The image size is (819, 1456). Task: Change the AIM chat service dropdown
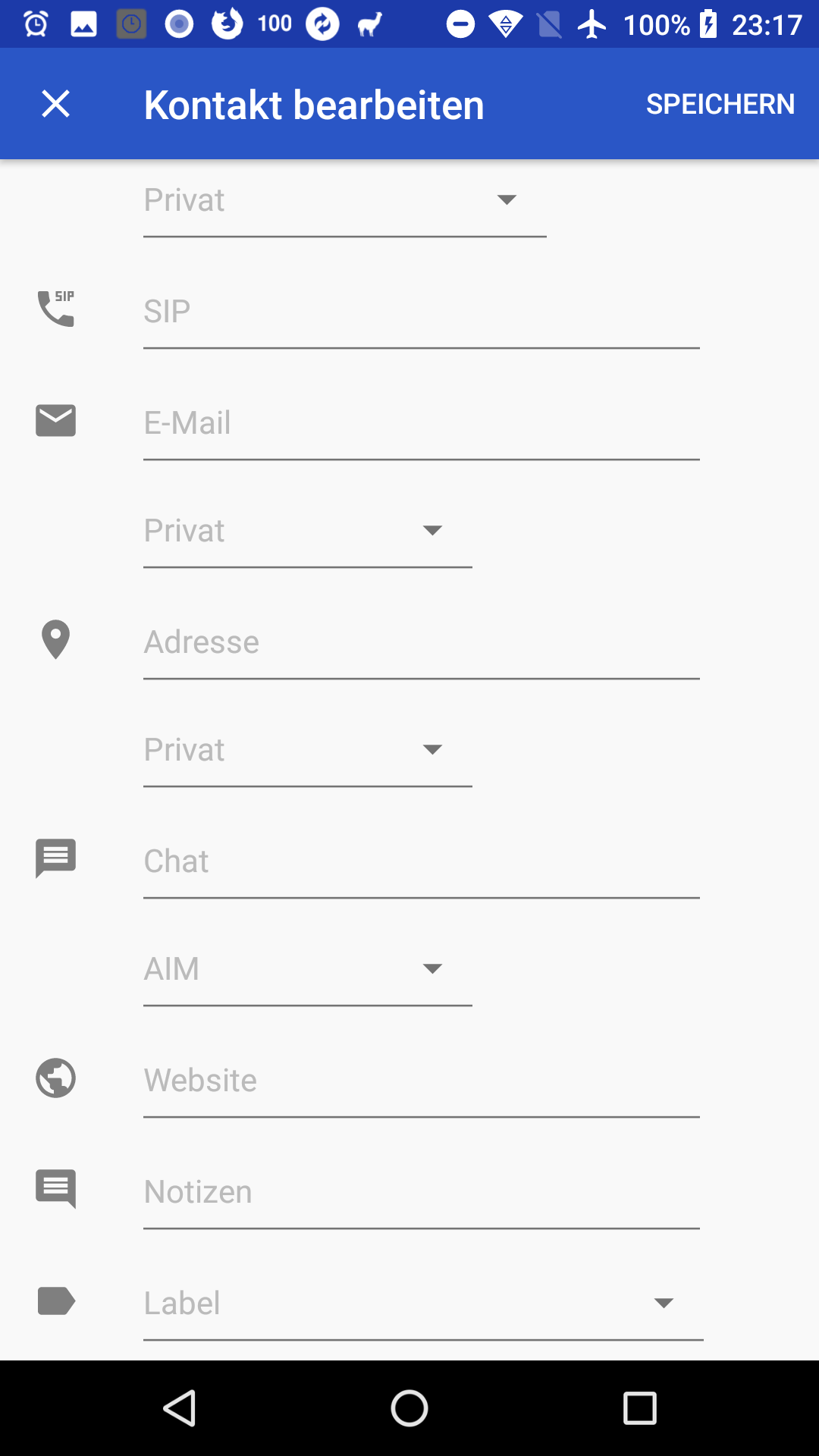[x=307, y=969]
